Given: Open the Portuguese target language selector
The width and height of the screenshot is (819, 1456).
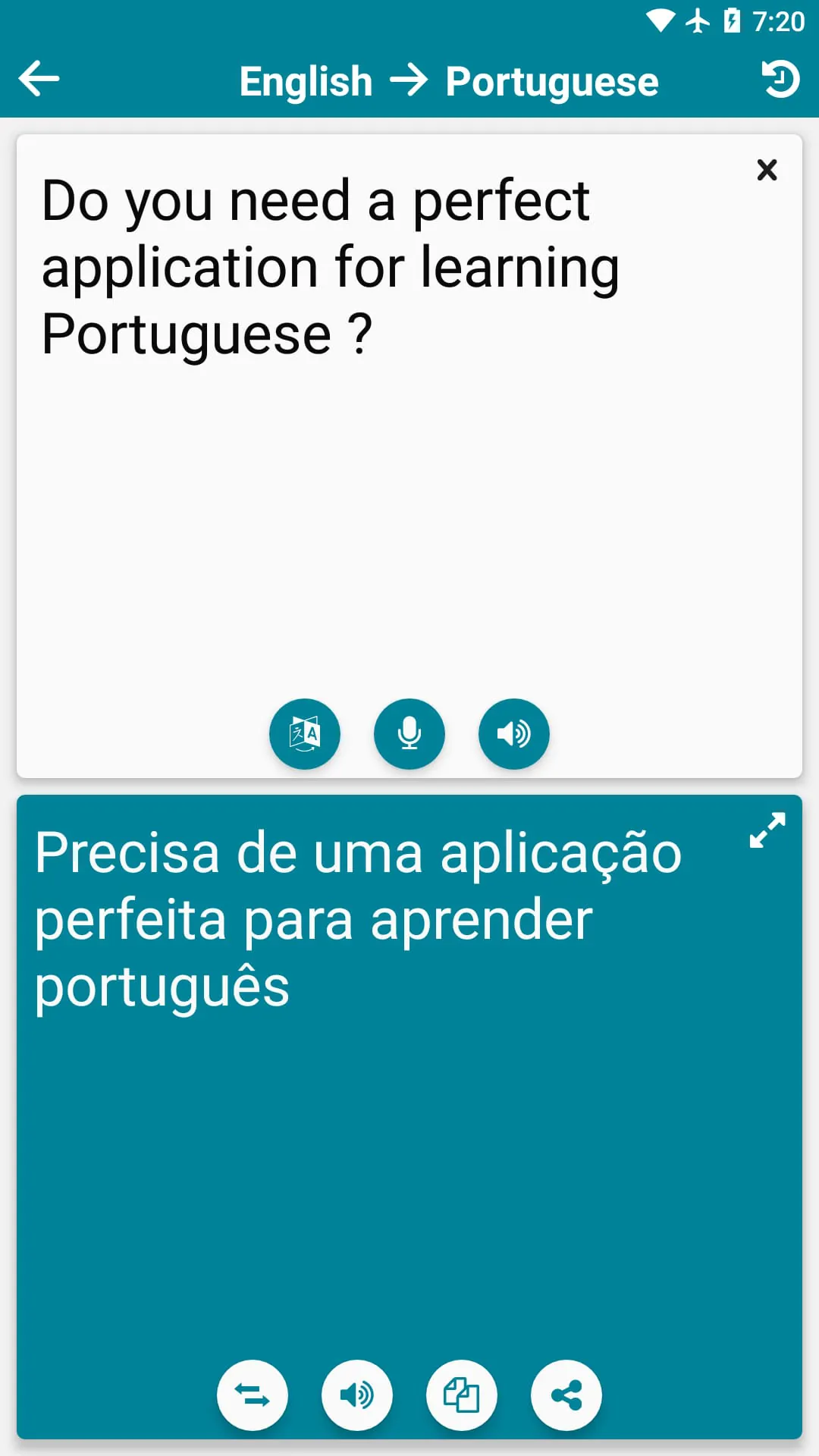Looking at the screenshot, I should 551,80.
